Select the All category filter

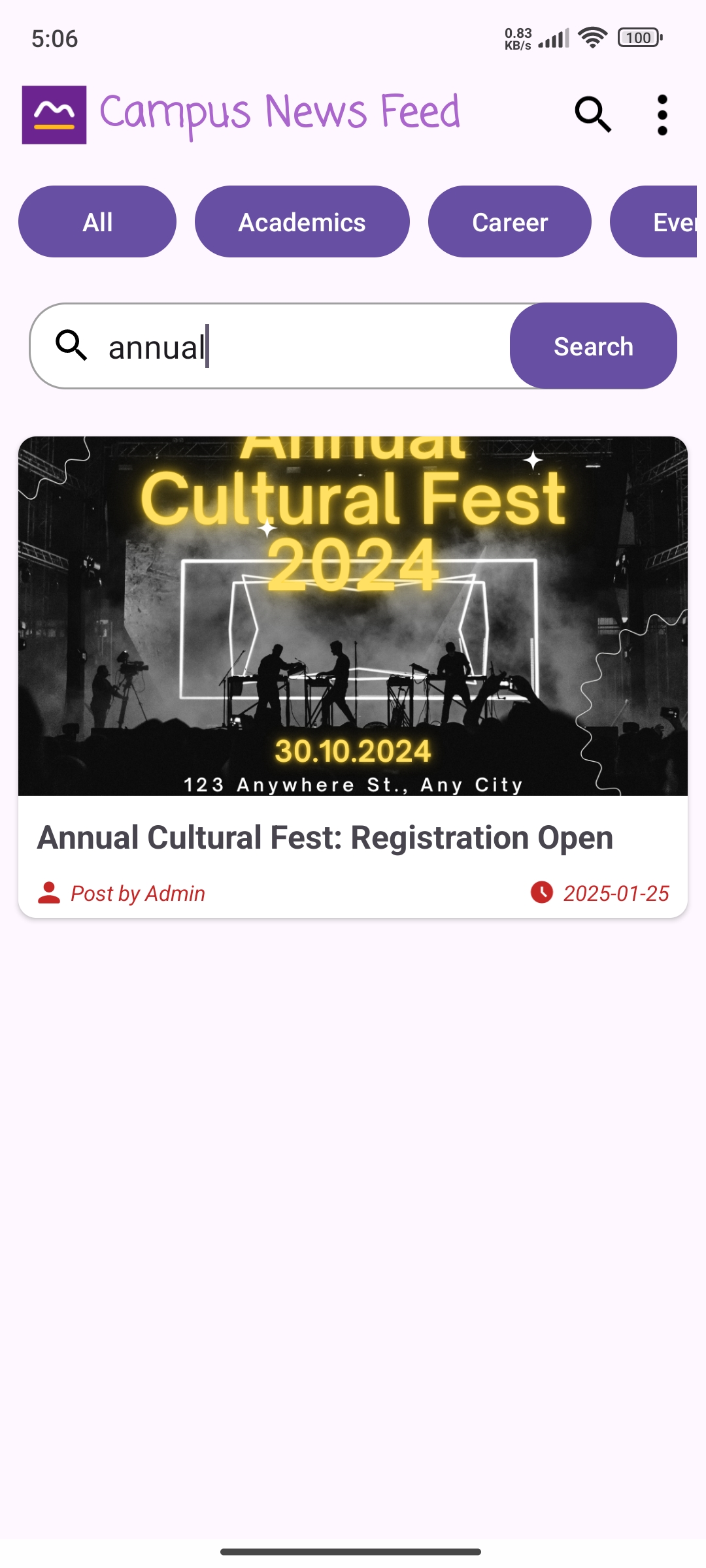[x=97, y=221]
